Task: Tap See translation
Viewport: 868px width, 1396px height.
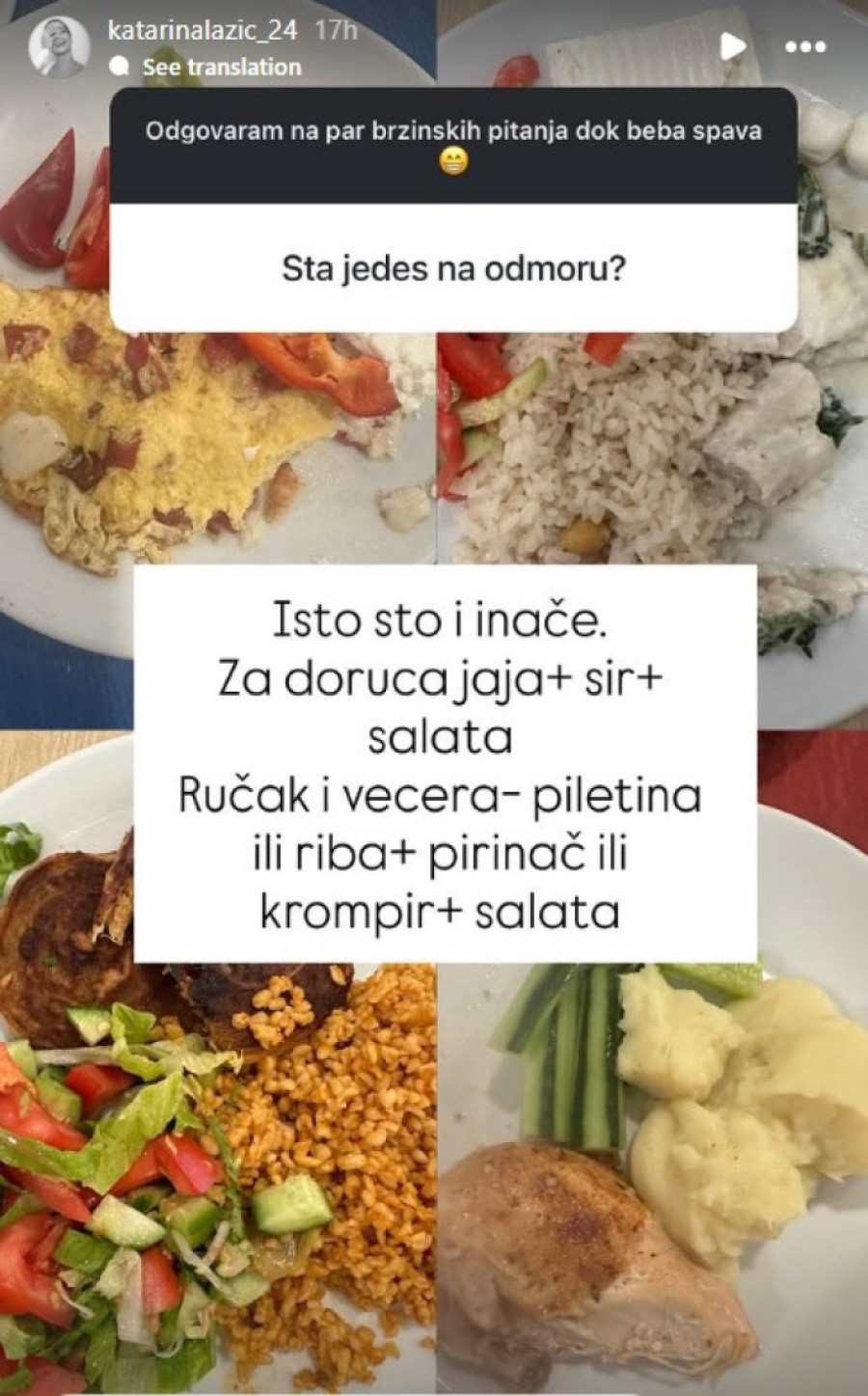Action: point(221,67)
